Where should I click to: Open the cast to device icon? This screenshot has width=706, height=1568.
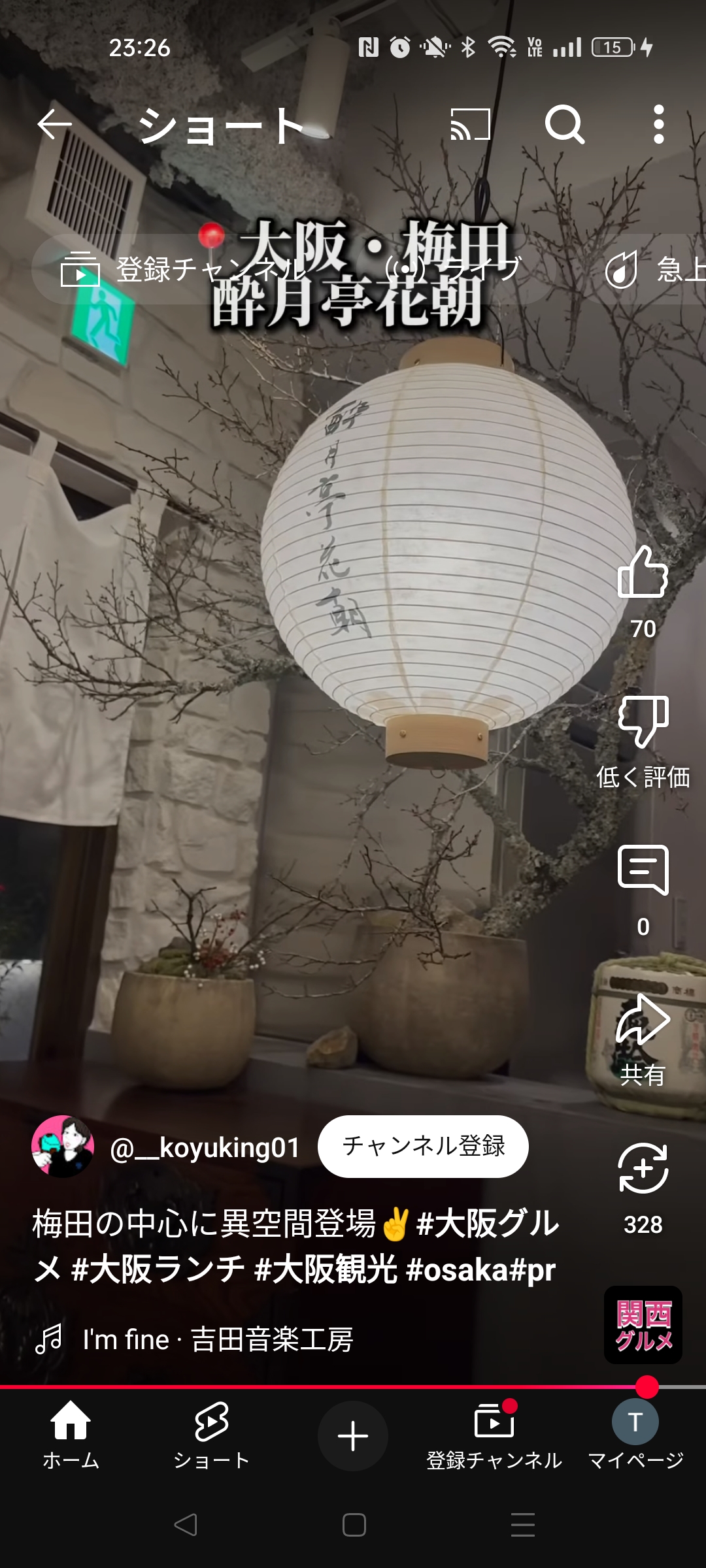[x=471, y=124]
